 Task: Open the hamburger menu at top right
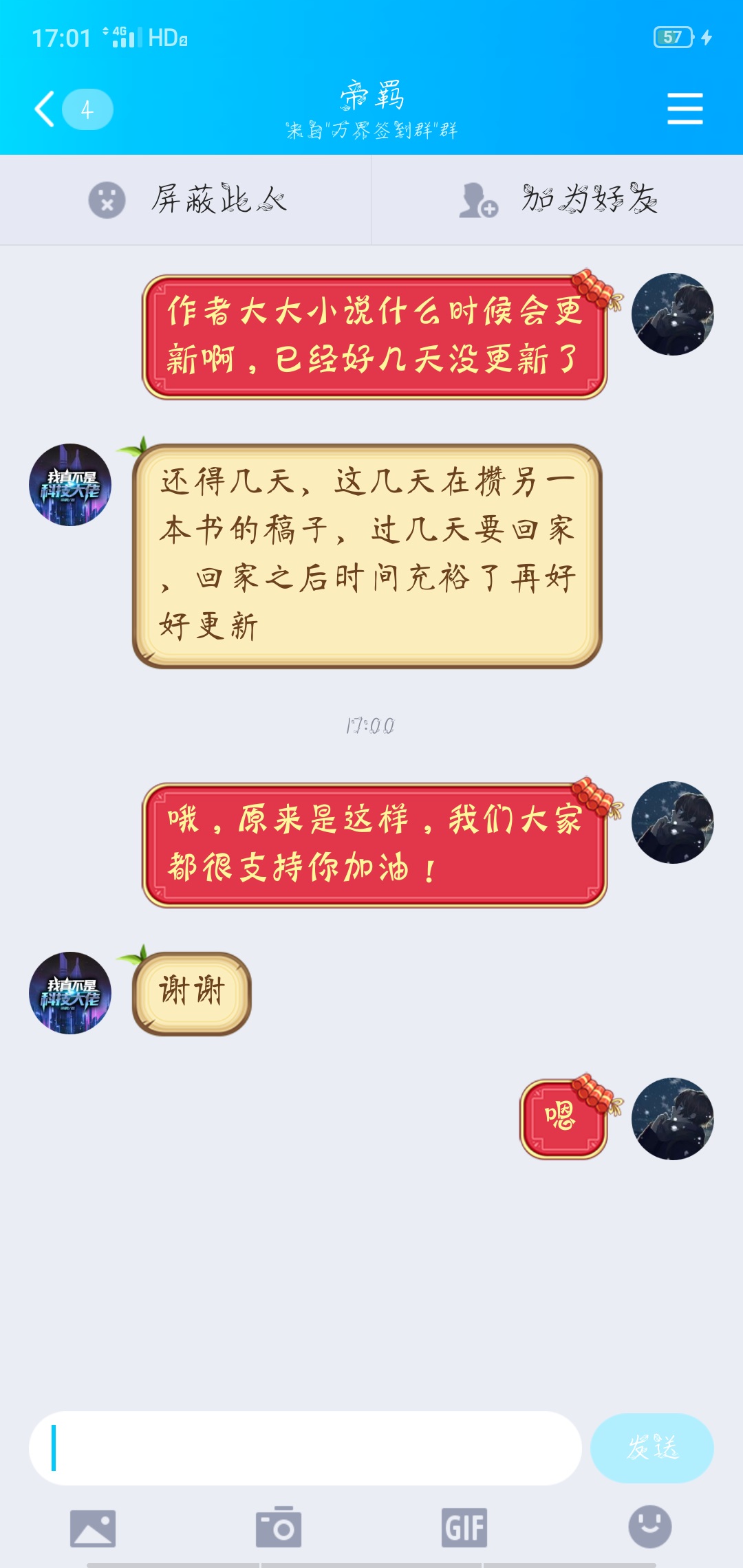click(x=685, y=109)
